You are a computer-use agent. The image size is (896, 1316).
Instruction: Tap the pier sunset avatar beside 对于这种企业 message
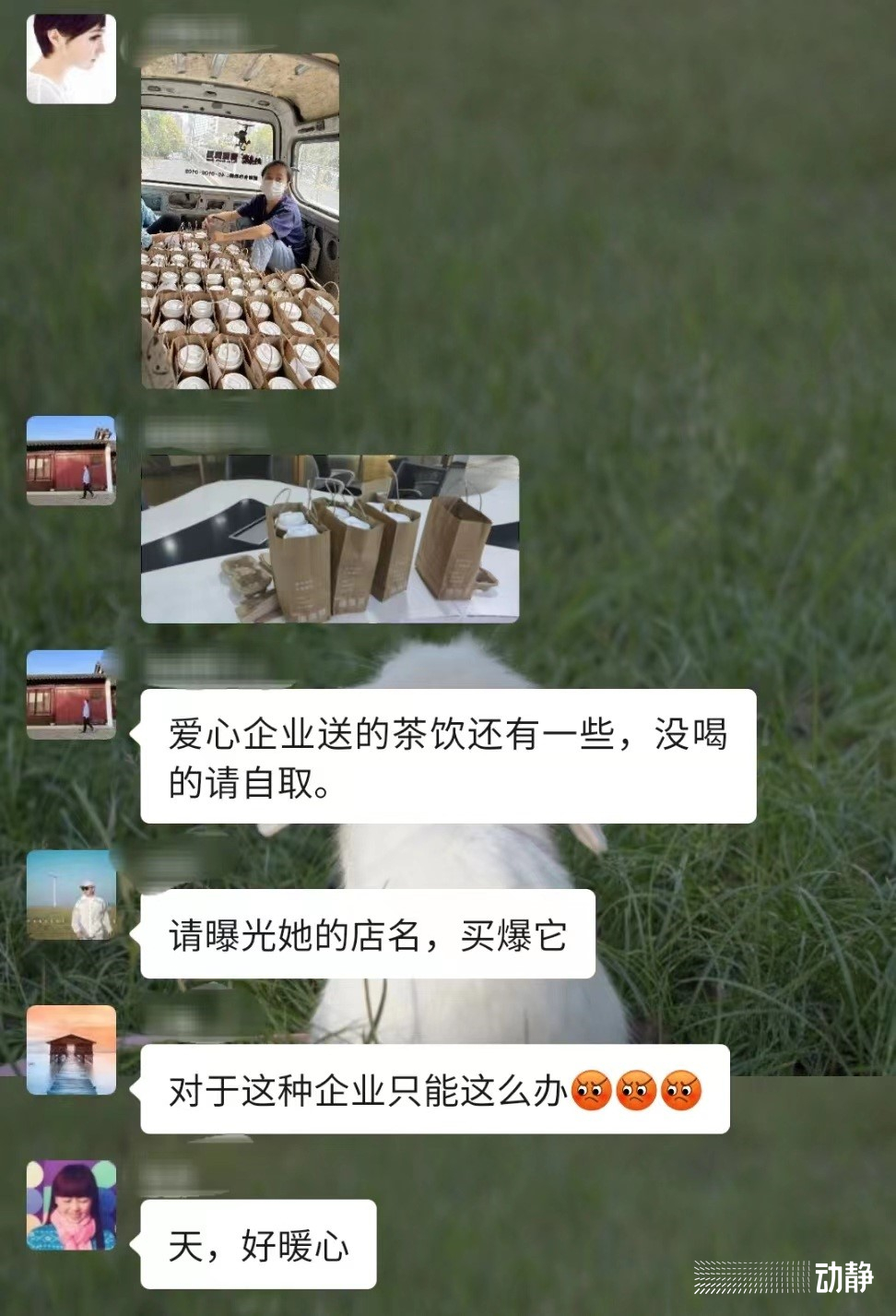(71, 1049)
